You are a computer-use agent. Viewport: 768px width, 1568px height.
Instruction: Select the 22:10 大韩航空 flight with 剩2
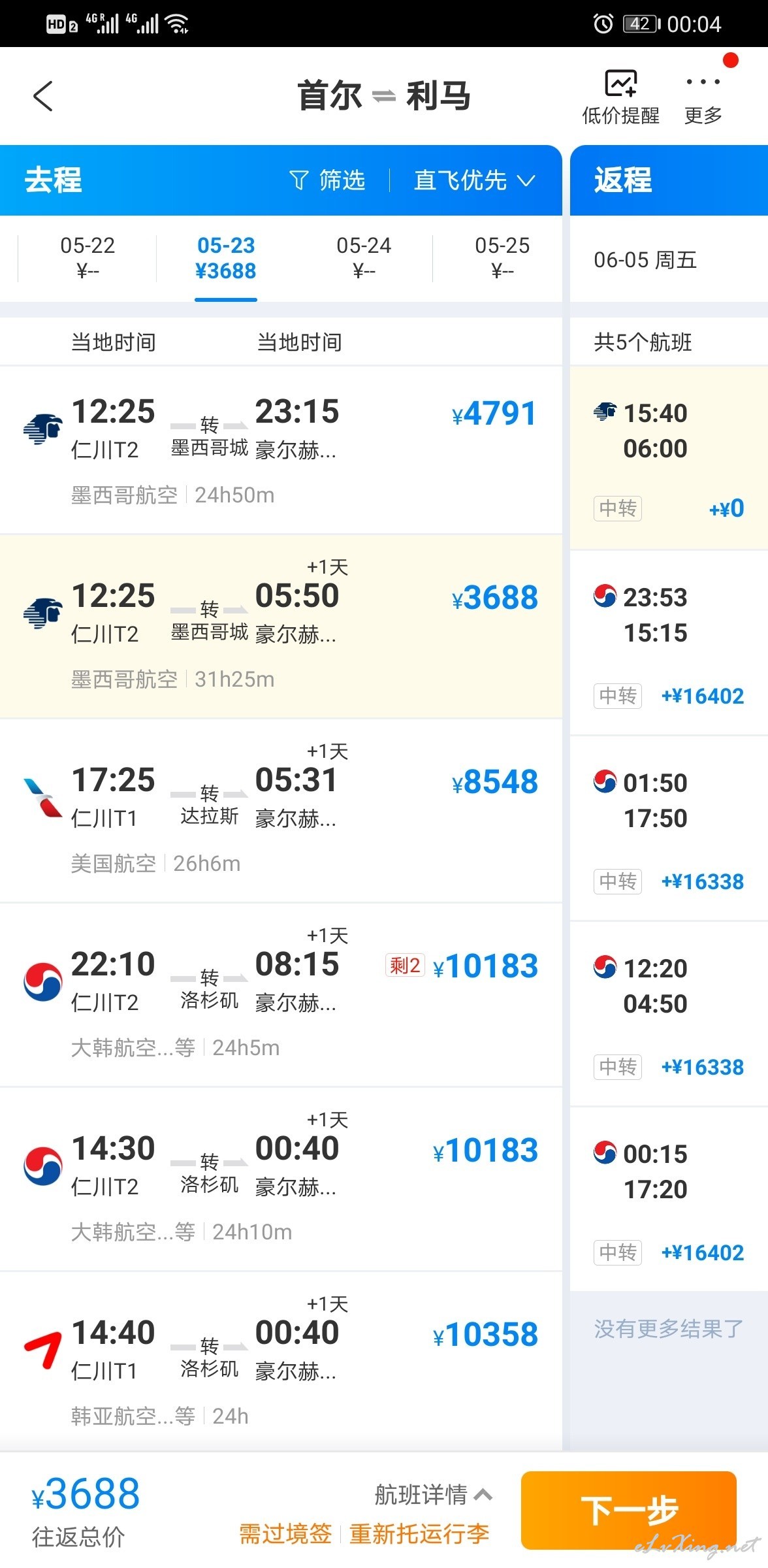[281, 995]
